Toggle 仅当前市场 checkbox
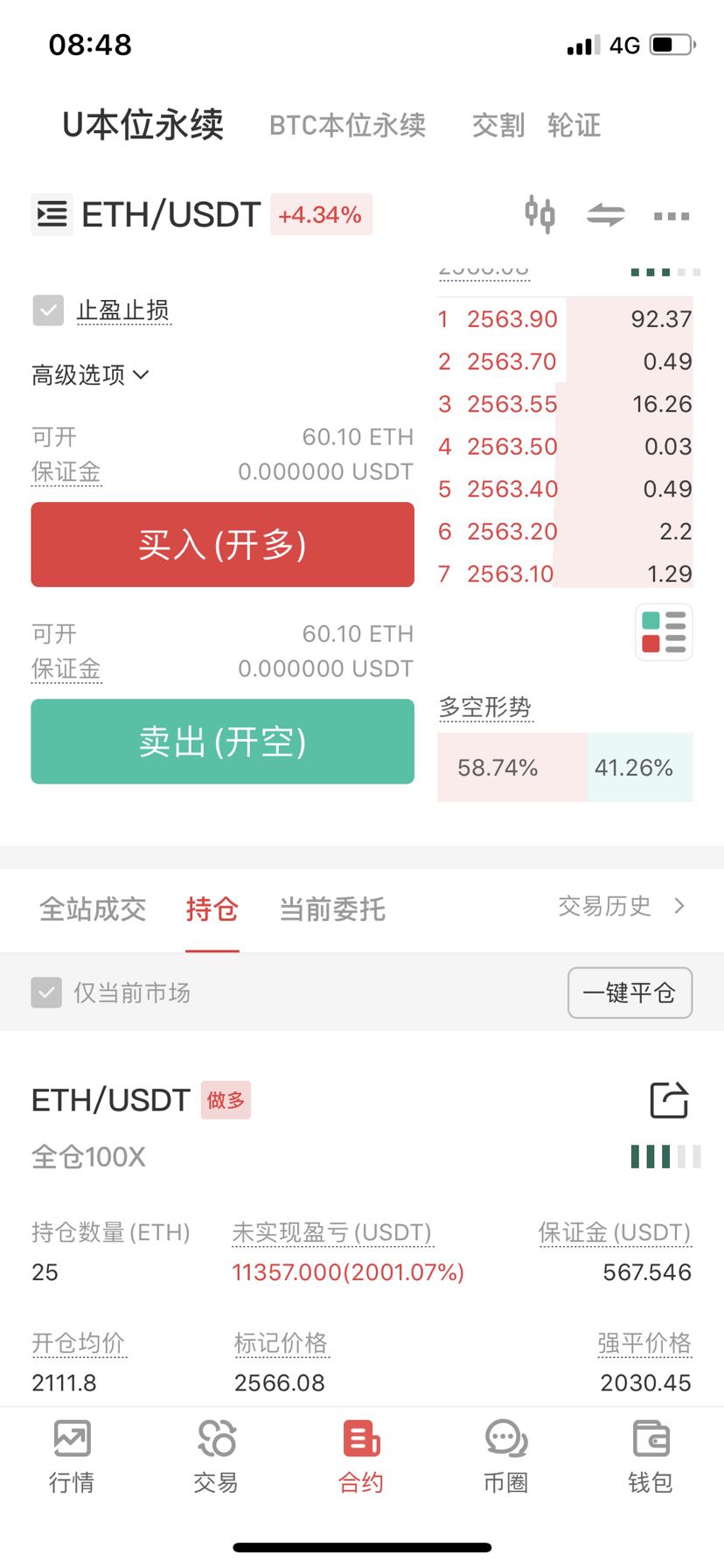Image resolution: width=724 pixels, height=1568 pixels. click(46, 993)
